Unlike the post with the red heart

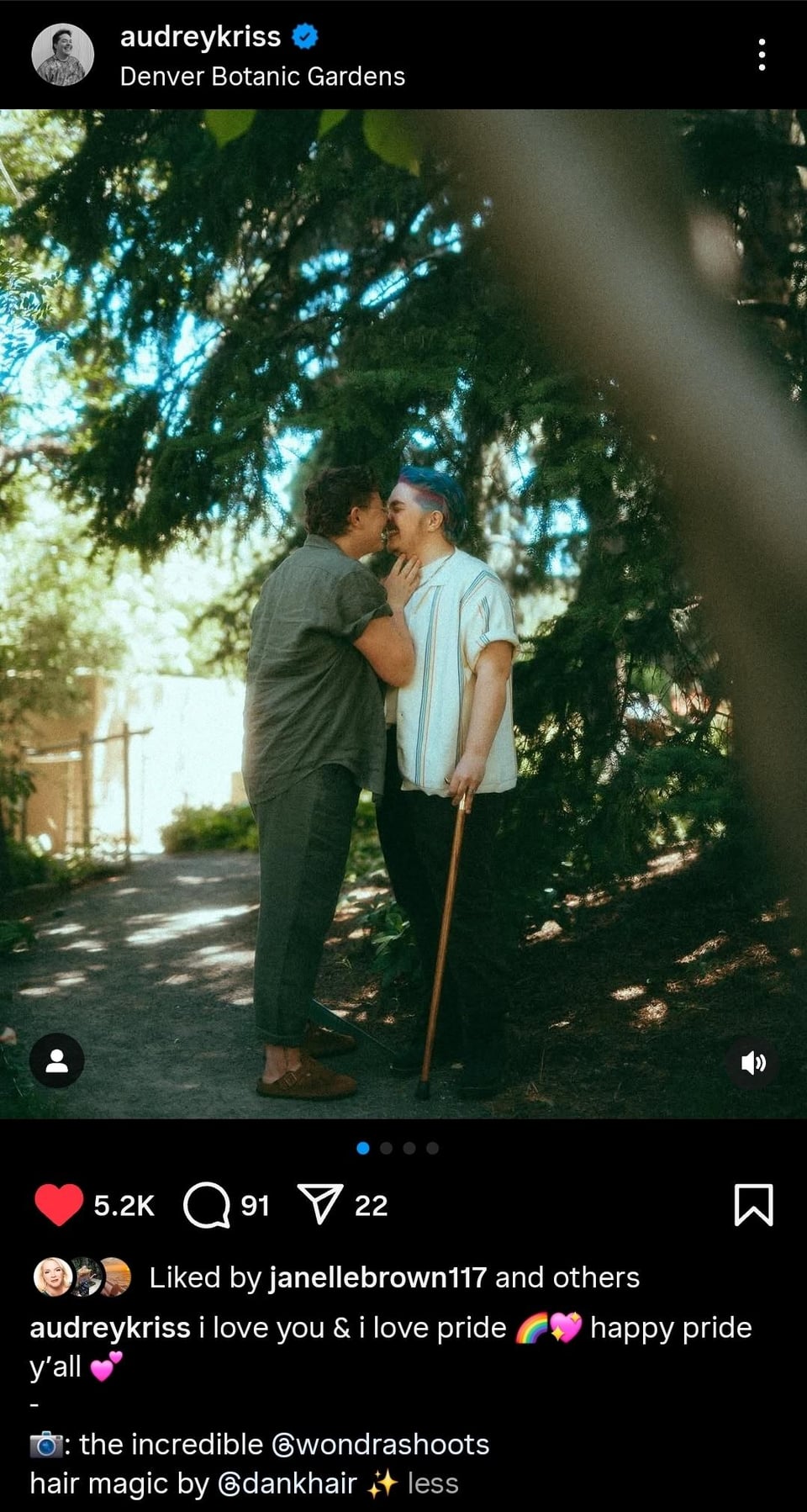point(58,1205)
